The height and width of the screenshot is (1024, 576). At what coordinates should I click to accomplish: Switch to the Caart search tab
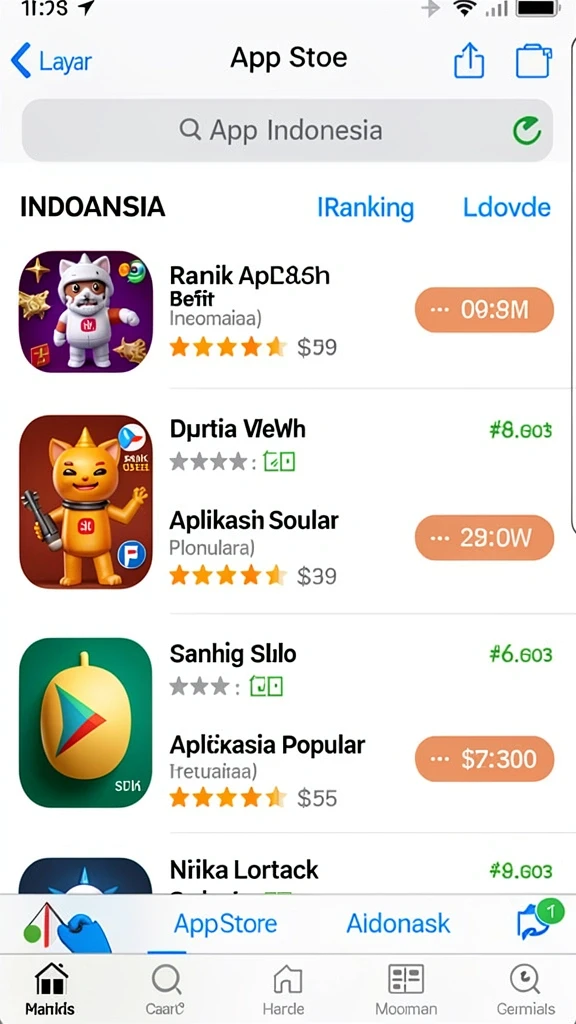(x=165, y=989)
